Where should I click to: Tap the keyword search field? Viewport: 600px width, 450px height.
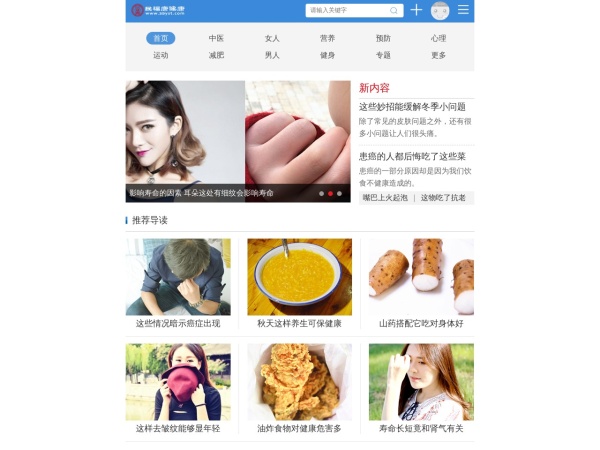pos(347,10)
